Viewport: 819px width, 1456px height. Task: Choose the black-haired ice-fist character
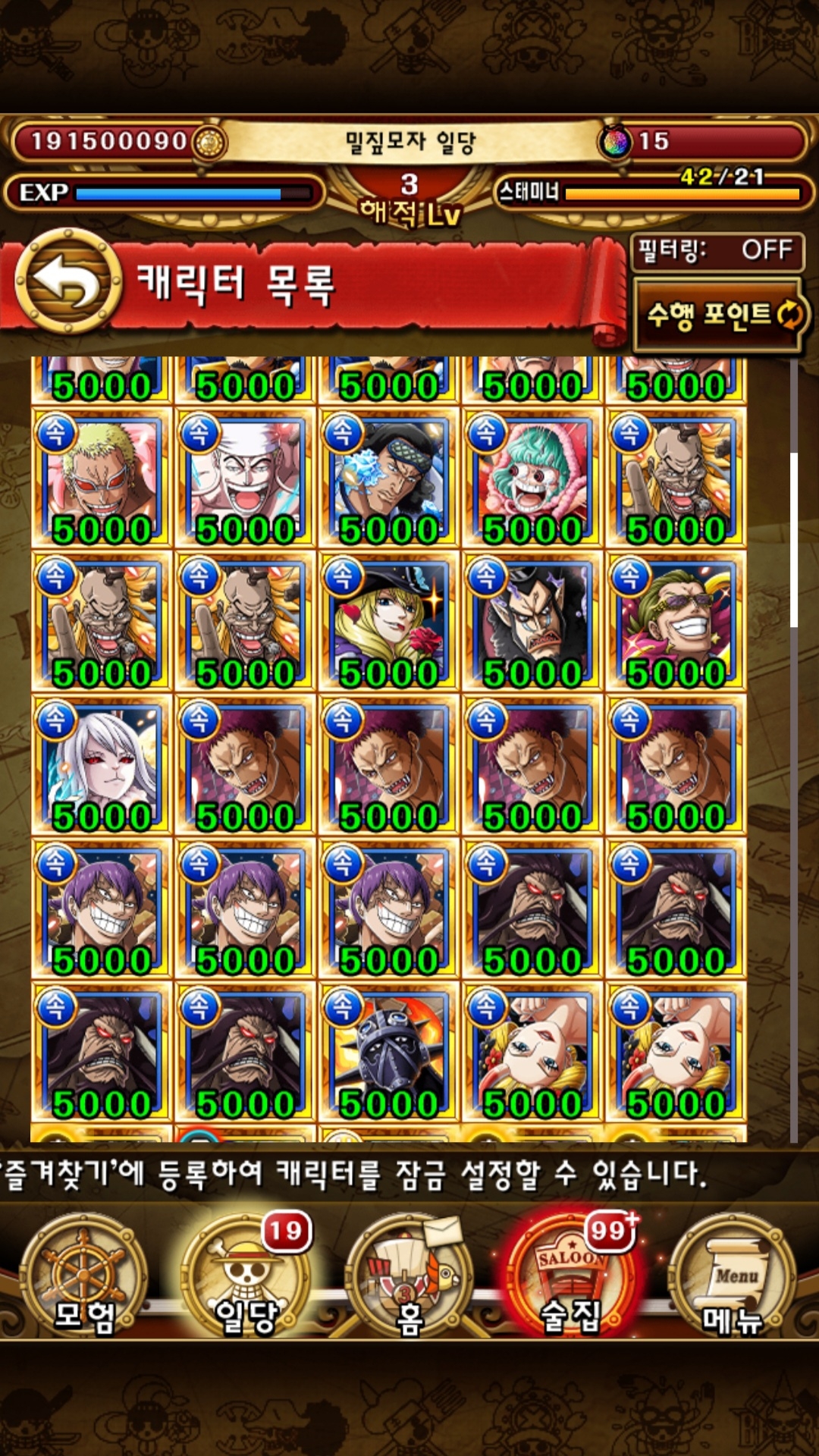[x=388, y=478]
